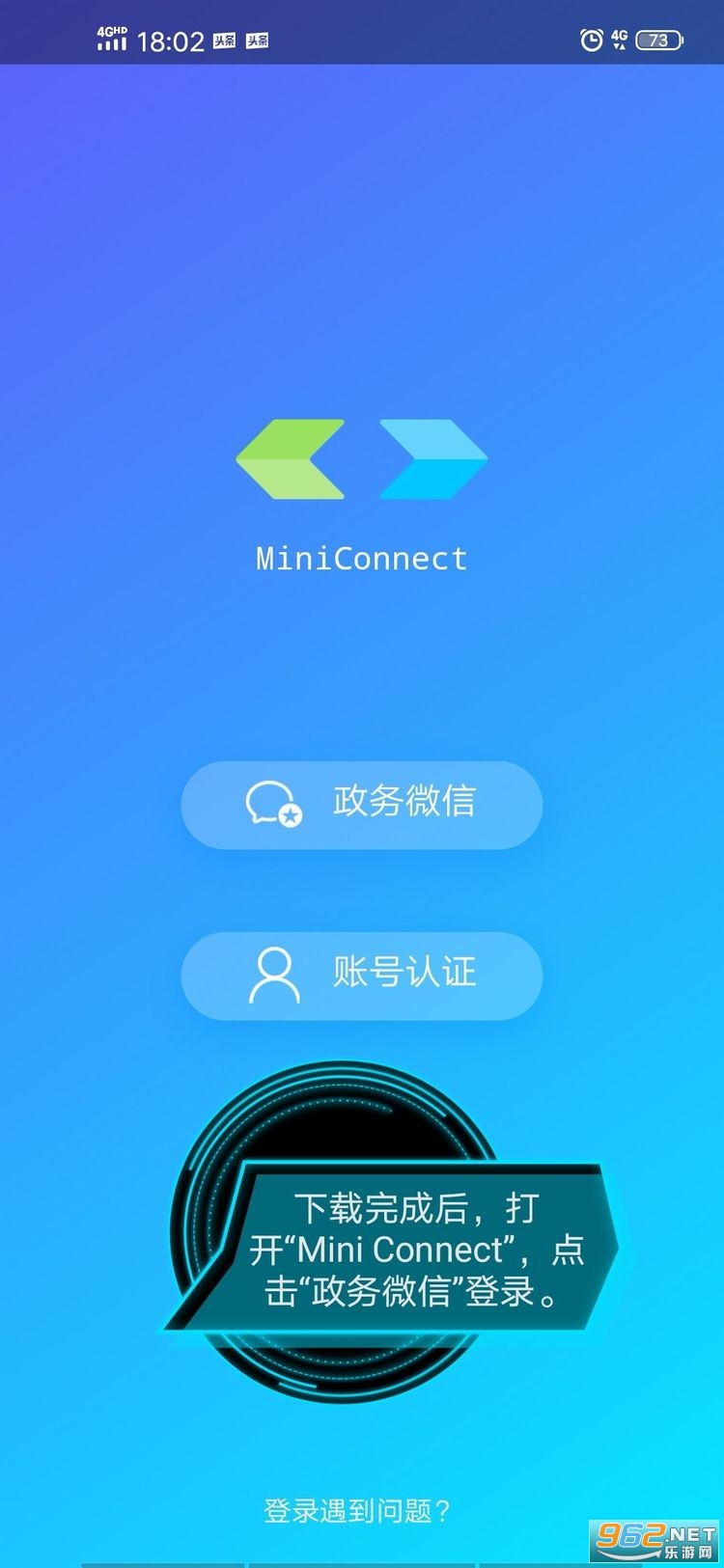724x1568 pixels.
Task: Log in using the 政务微信 button
Action: coord(362,806)
